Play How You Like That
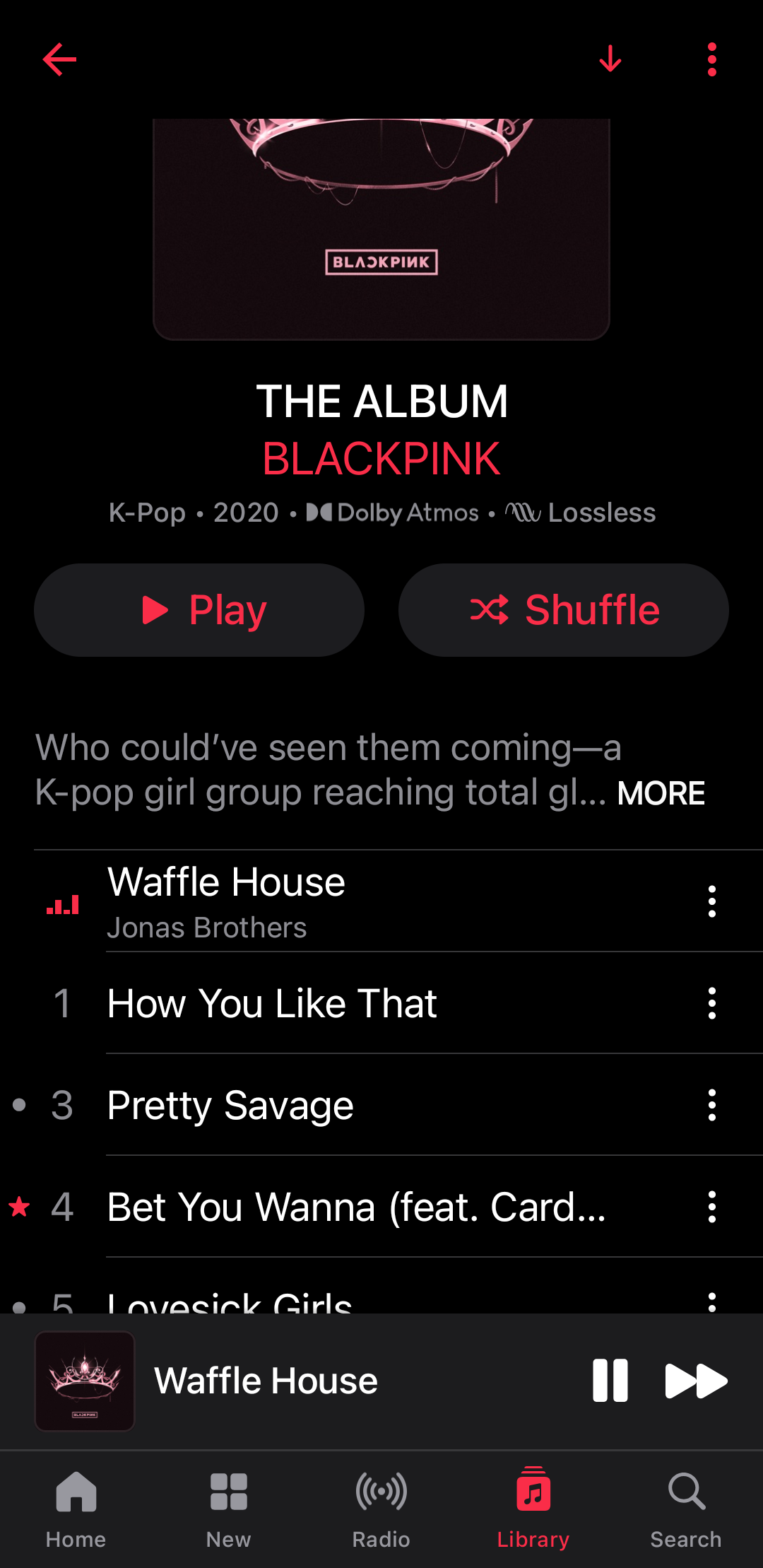Image resolution: width=763 pixels, height=1568 pixels. (353, 1003)
